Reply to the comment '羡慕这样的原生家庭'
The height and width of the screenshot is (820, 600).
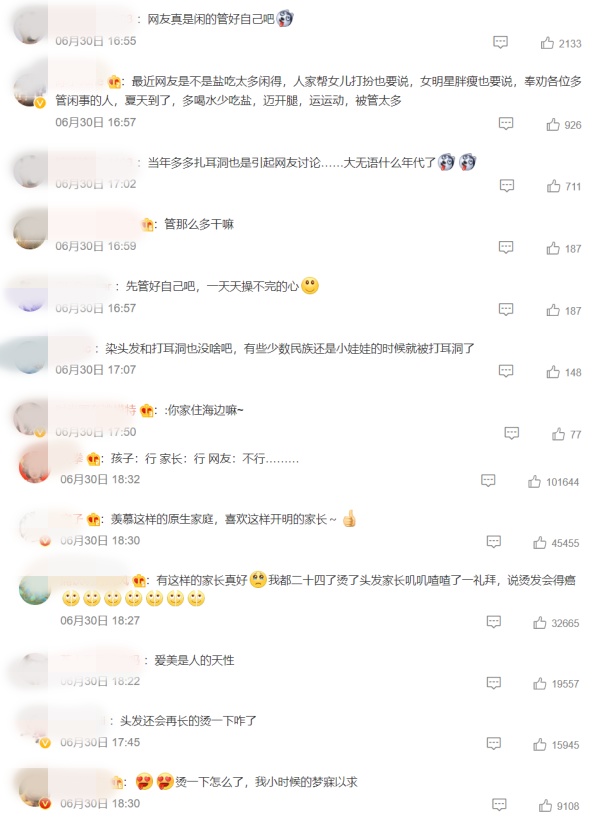click(493, 542)
